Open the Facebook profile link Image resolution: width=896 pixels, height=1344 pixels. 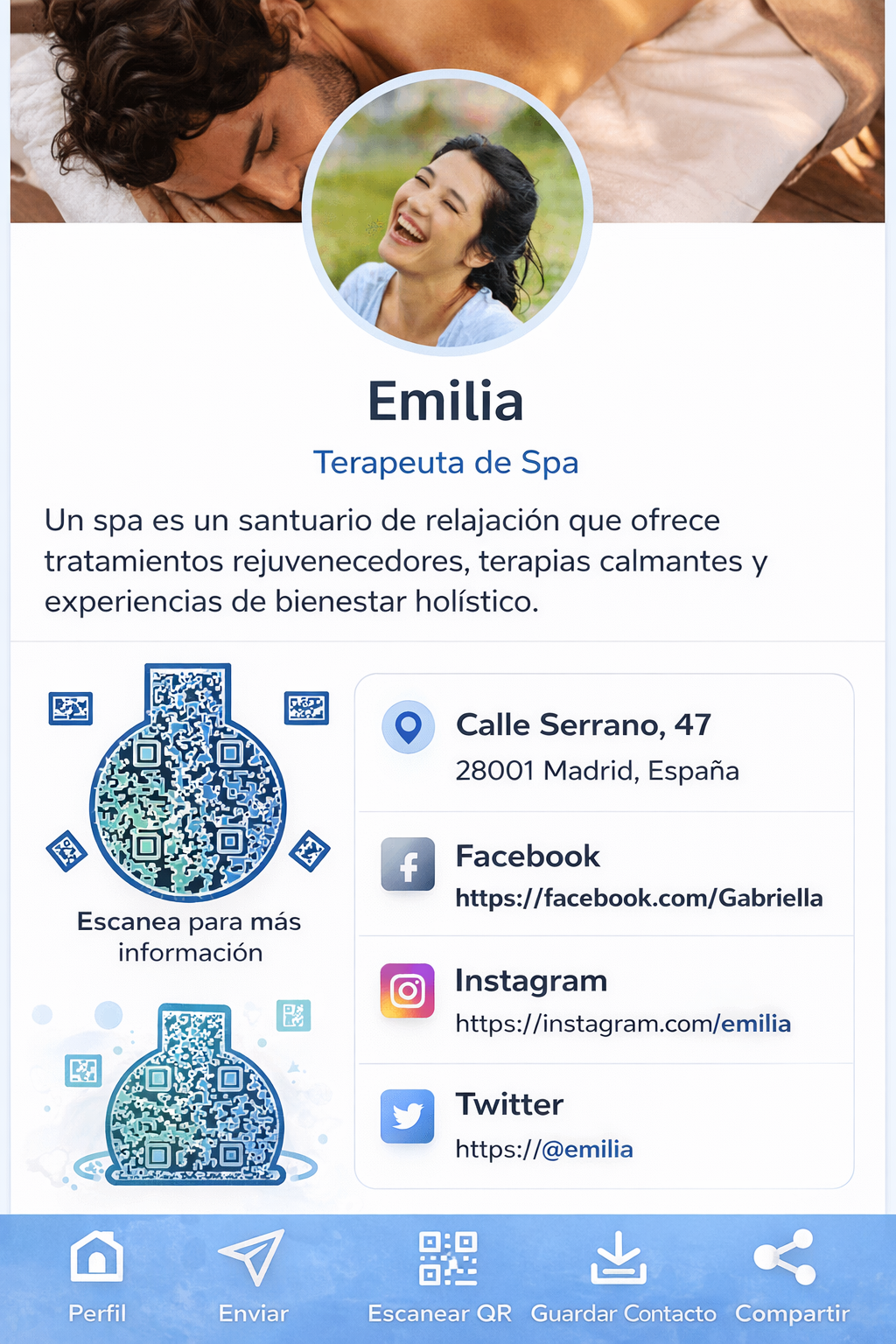[x=638, y=898]
